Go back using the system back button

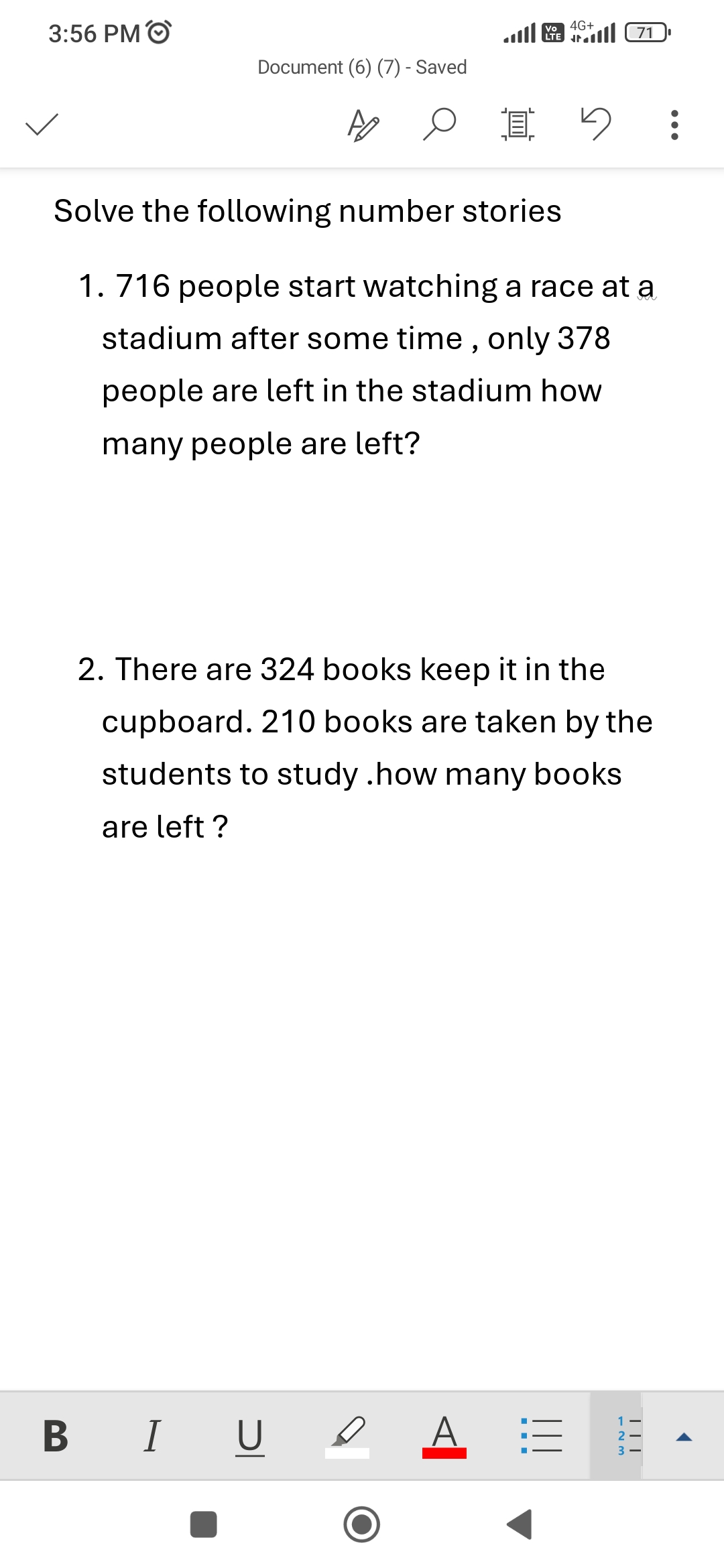(520, 1524)
